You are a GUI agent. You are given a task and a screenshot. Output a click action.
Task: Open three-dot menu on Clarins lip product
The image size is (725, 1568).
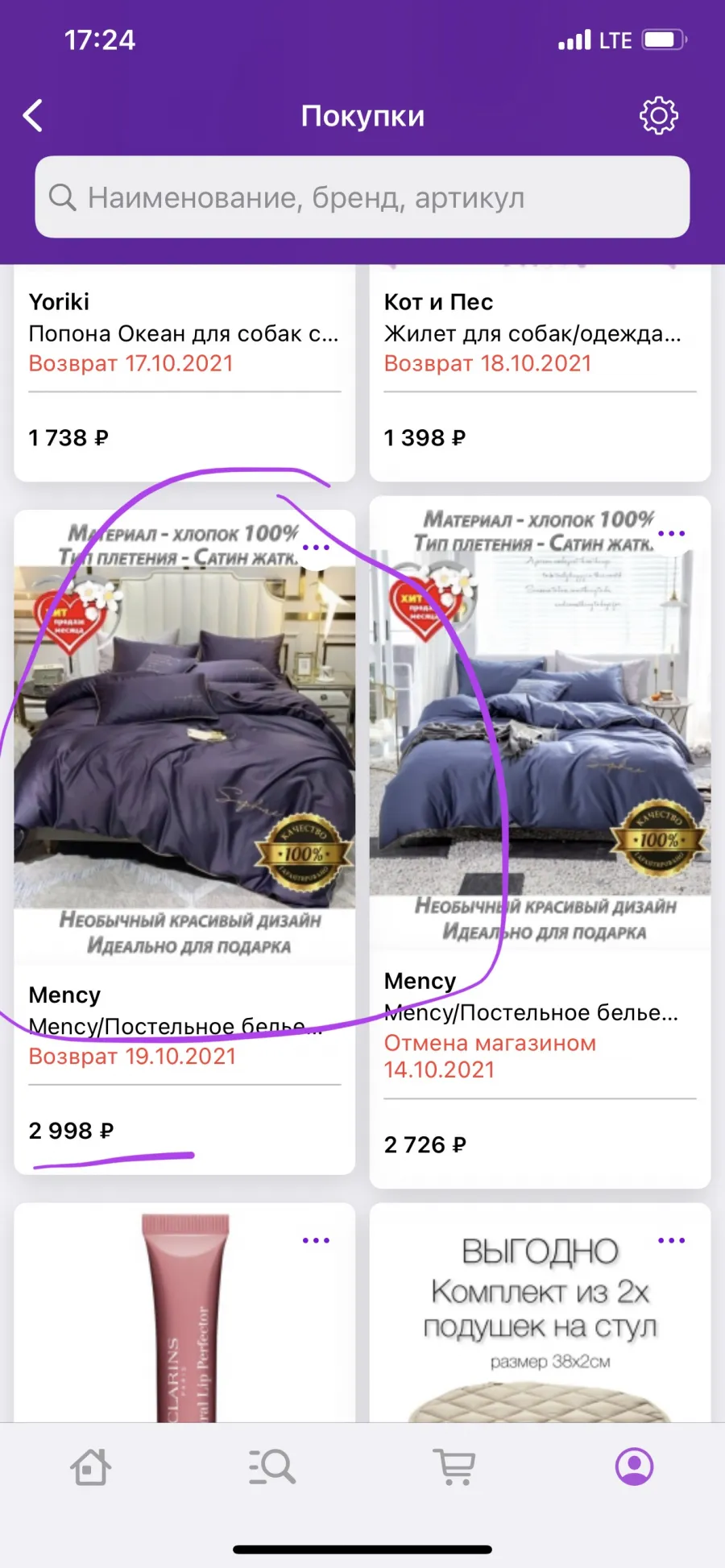316,1240
